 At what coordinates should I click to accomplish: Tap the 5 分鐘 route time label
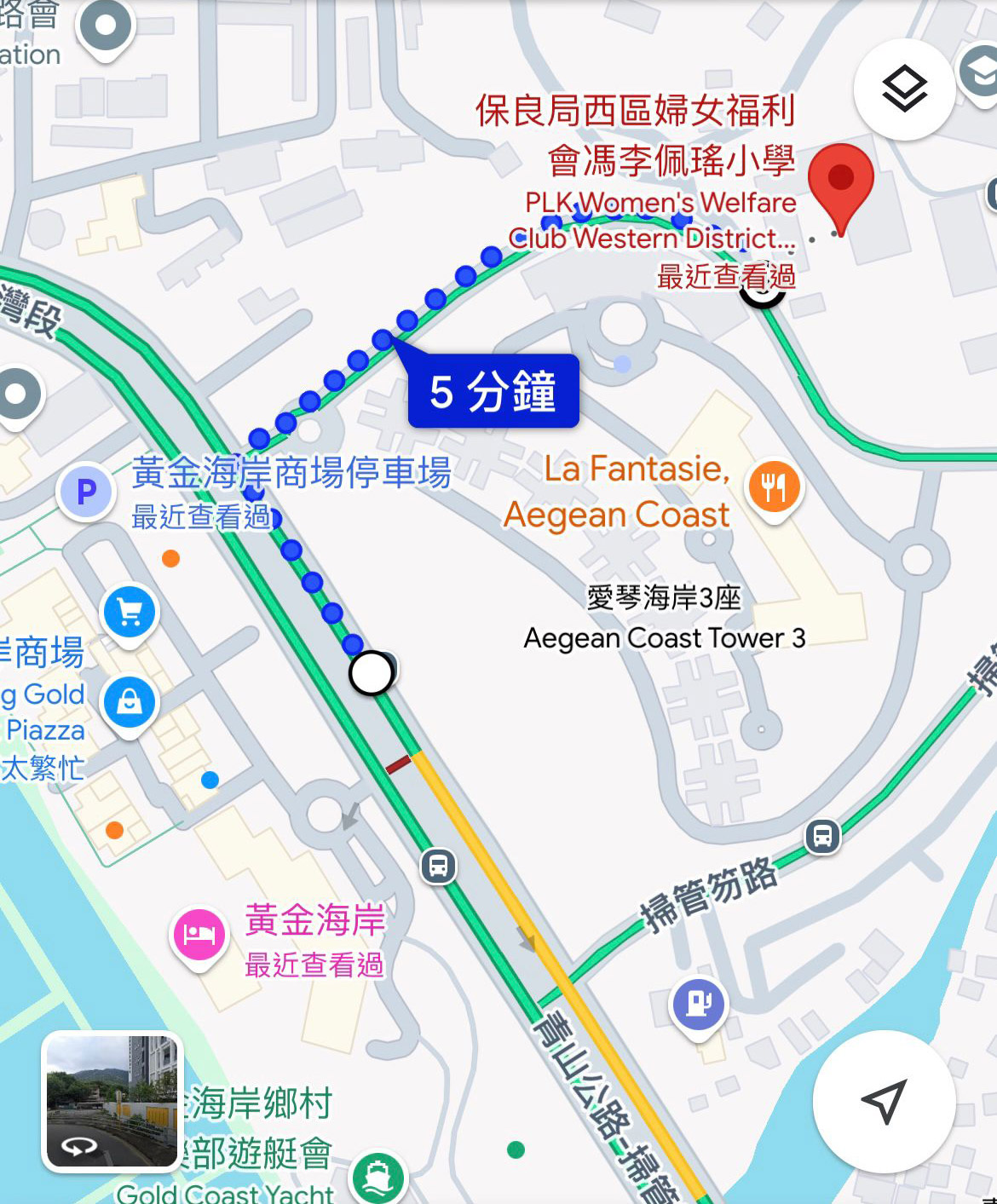click(x=493, y=391)
